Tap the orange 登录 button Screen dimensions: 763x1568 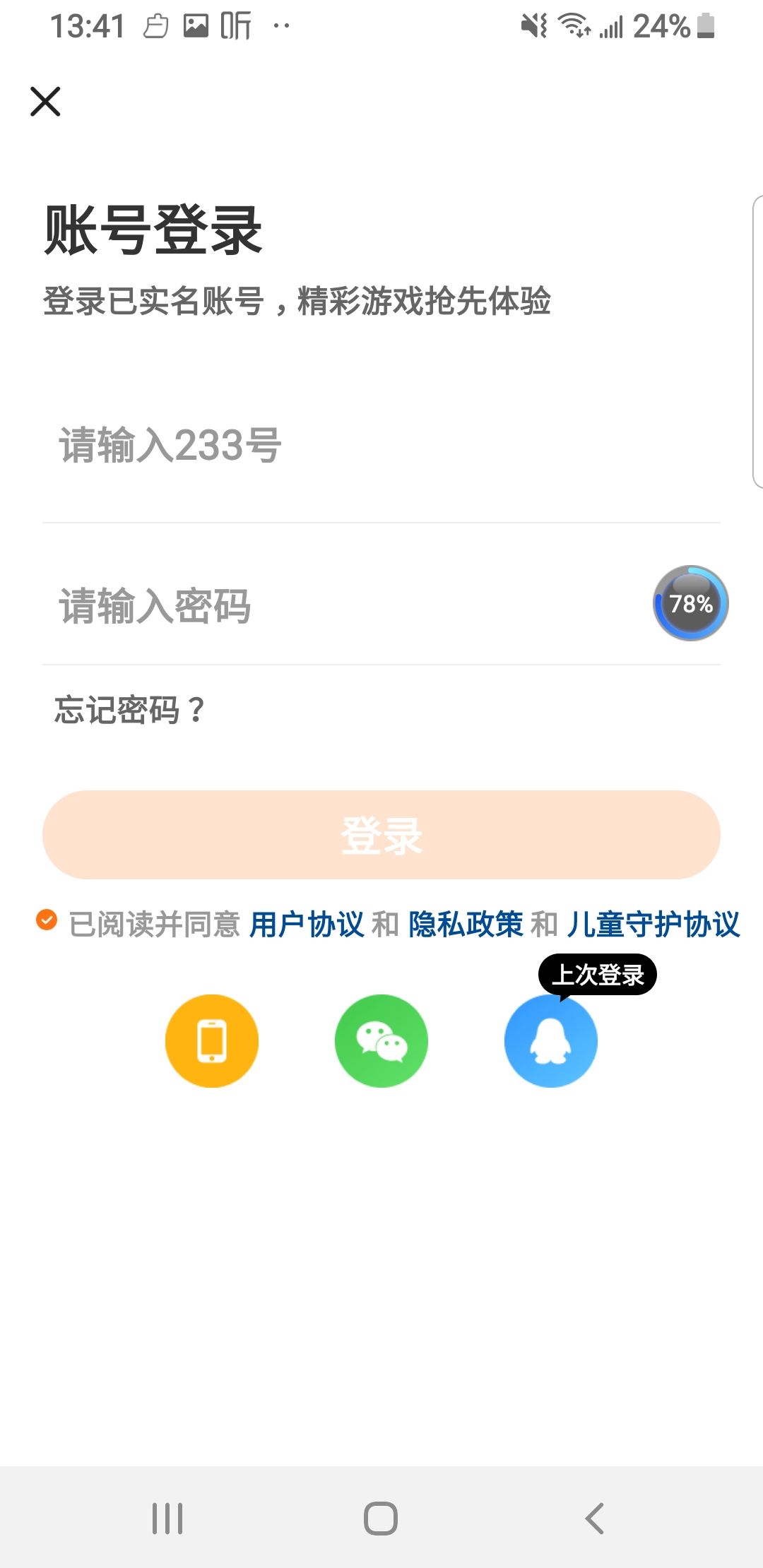click(x=381, y=835)
